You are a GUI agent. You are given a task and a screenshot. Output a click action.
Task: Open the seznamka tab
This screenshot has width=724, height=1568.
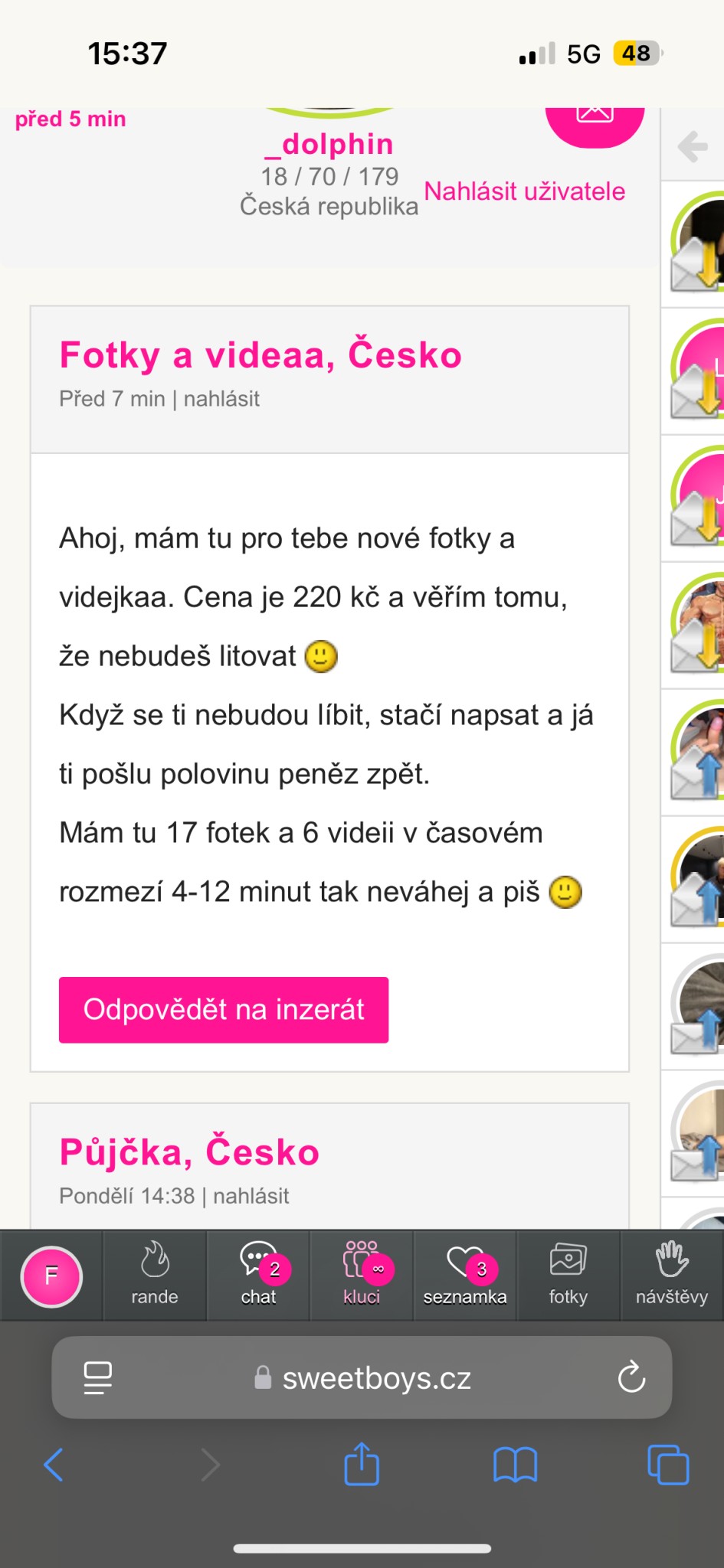point(465,1275)
